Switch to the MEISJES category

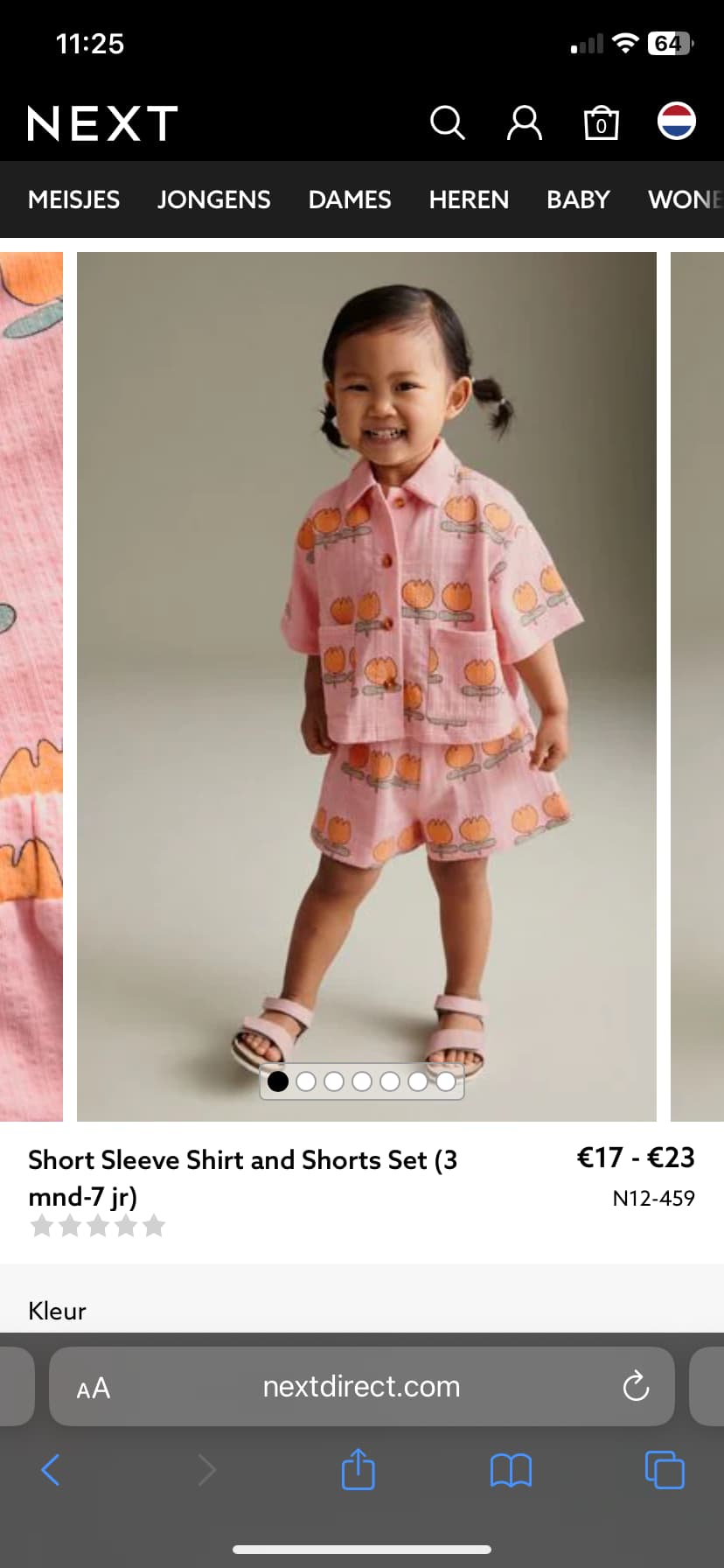tap(74, 199)
